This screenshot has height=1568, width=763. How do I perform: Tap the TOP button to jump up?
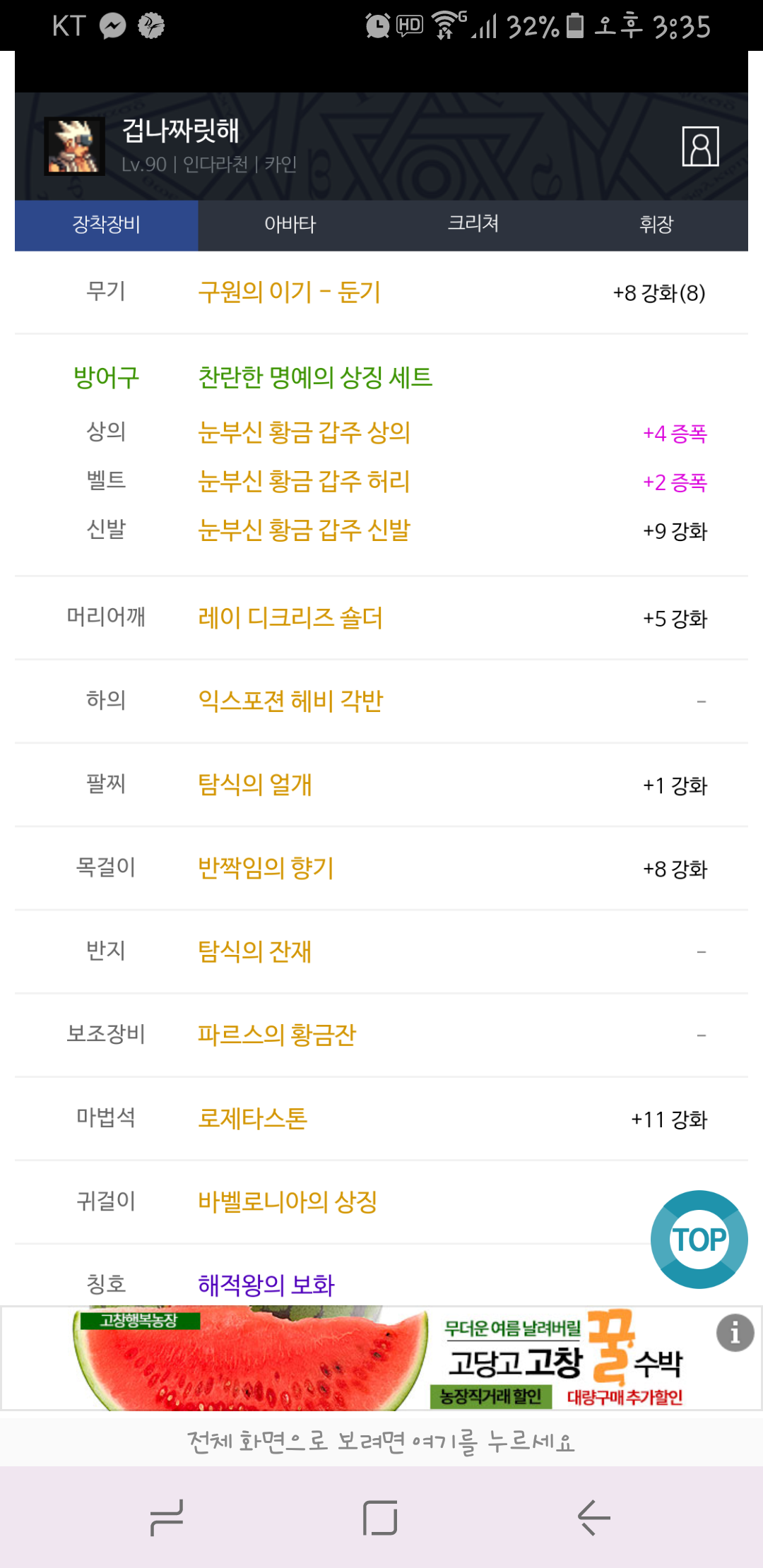tap(699, 1240)
